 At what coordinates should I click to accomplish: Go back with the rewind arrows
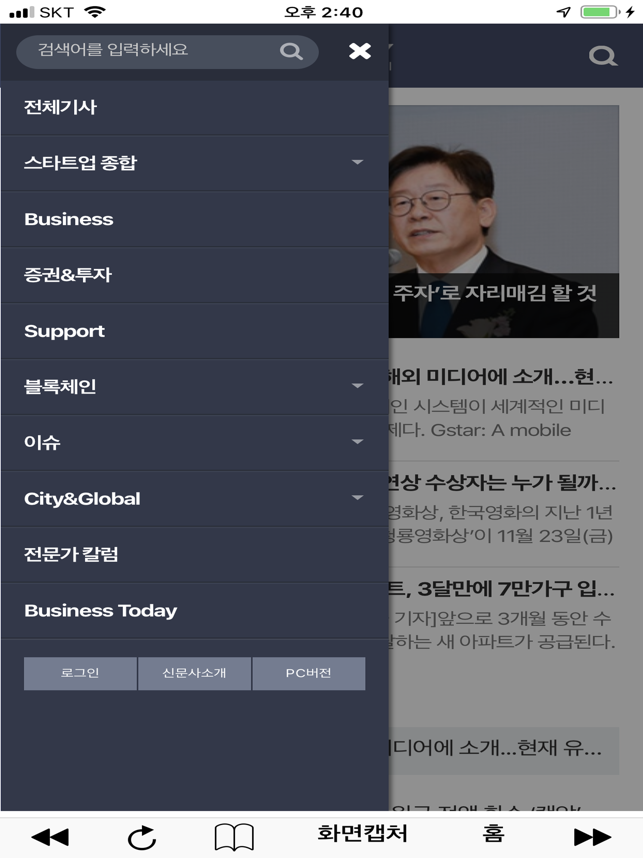tap(49, 837)
